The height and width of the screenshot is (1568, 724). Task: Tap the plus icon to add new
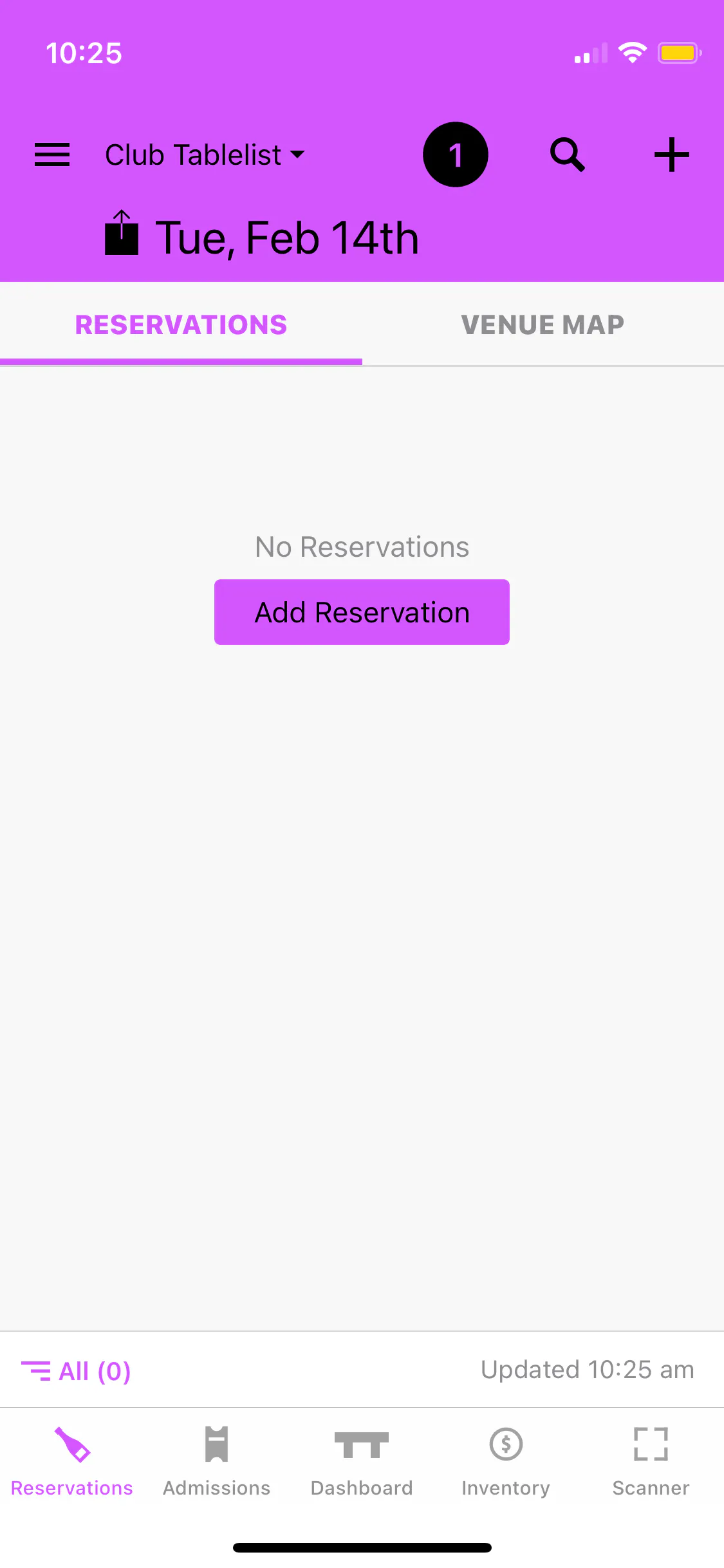pyautogui.click(x=671, y=155)
